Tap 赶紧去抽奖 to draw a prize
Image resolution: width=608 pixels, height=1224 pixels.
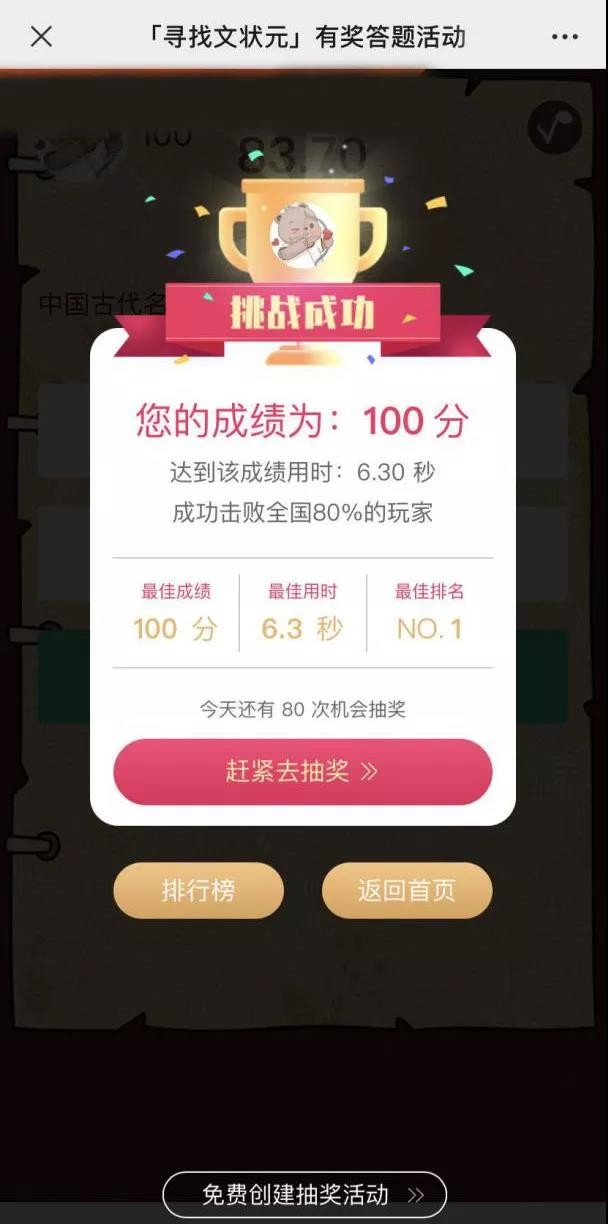tap(302, 772)
